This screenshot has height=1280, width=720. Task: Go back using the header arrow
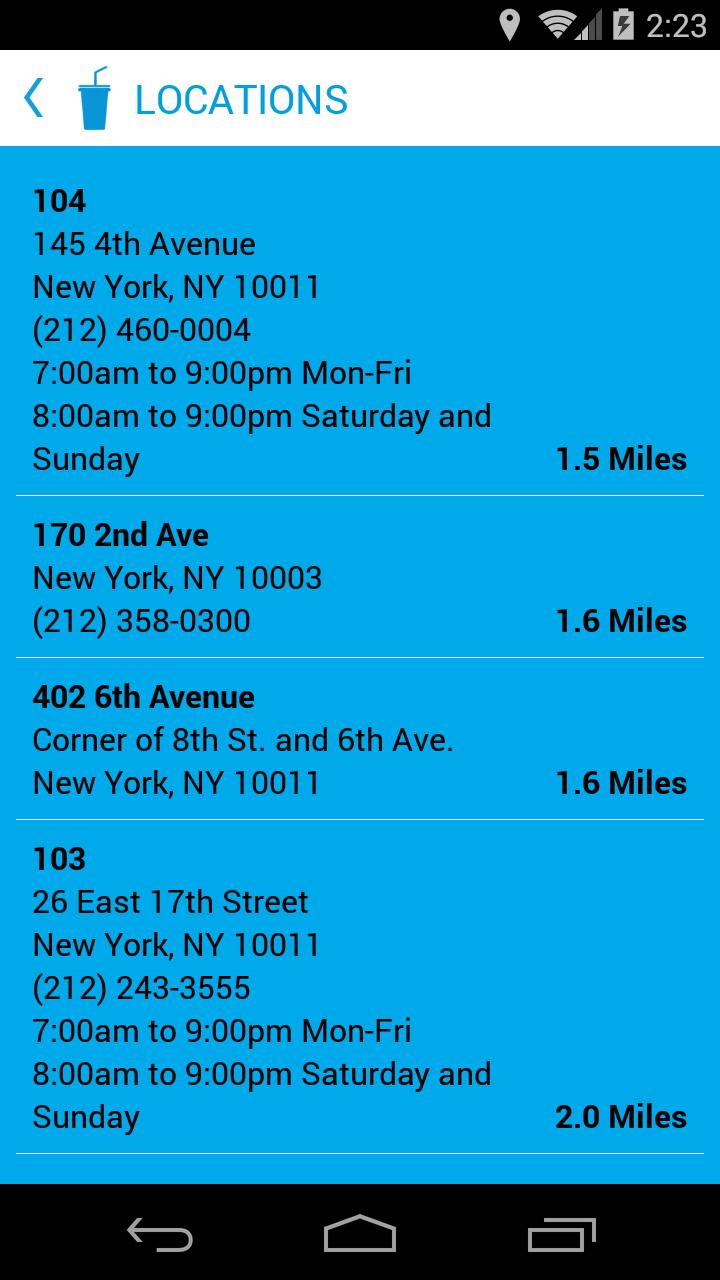35,99
